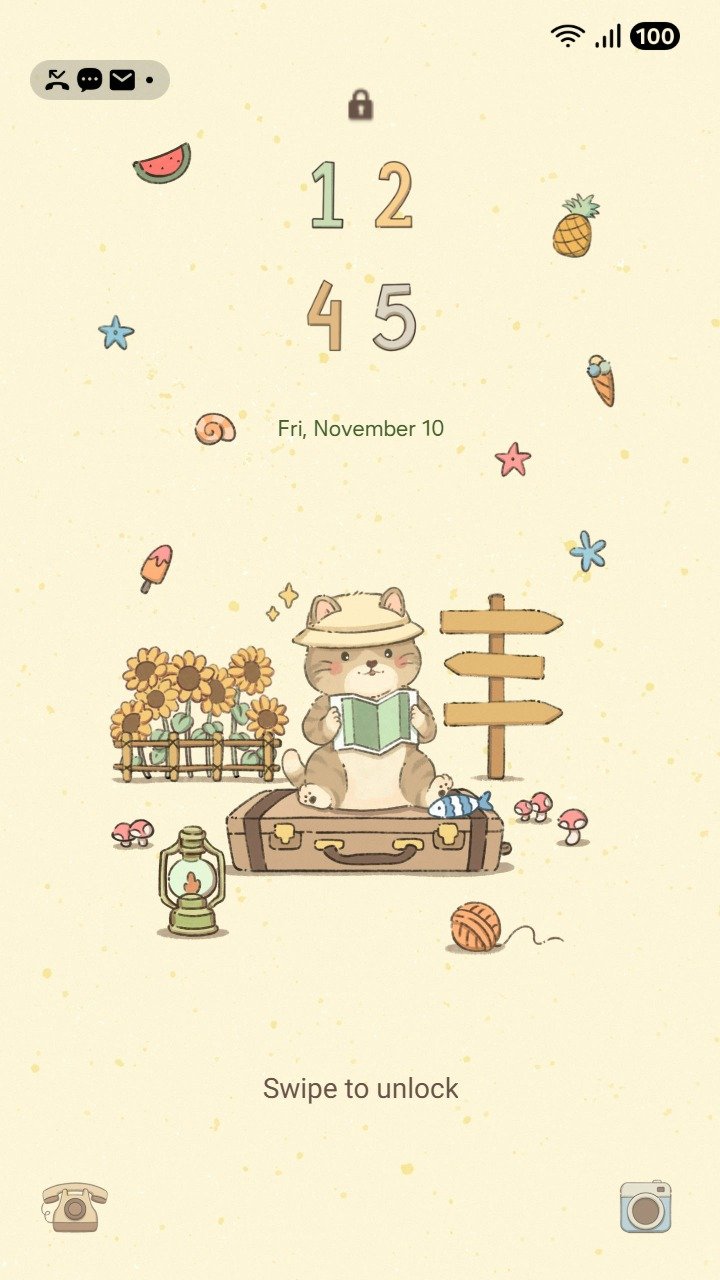Image resolution: width=720 pixels, height=1280 pixels.
Task: Tap the messages notification bubble icon
Action: 91,80
